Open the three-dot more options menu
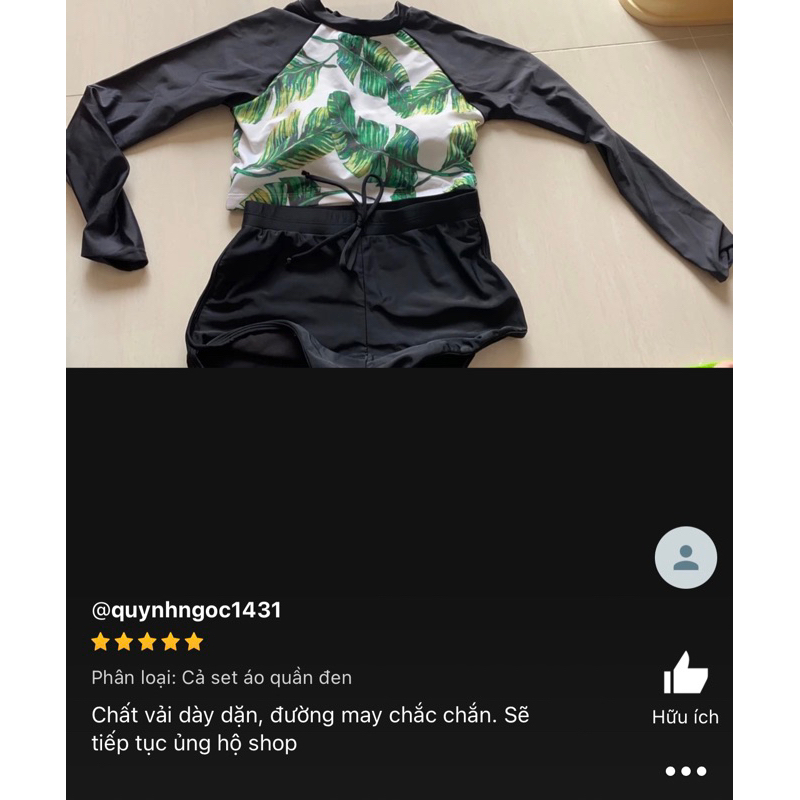This screenshot has height=800, width=800. (685, 771)
